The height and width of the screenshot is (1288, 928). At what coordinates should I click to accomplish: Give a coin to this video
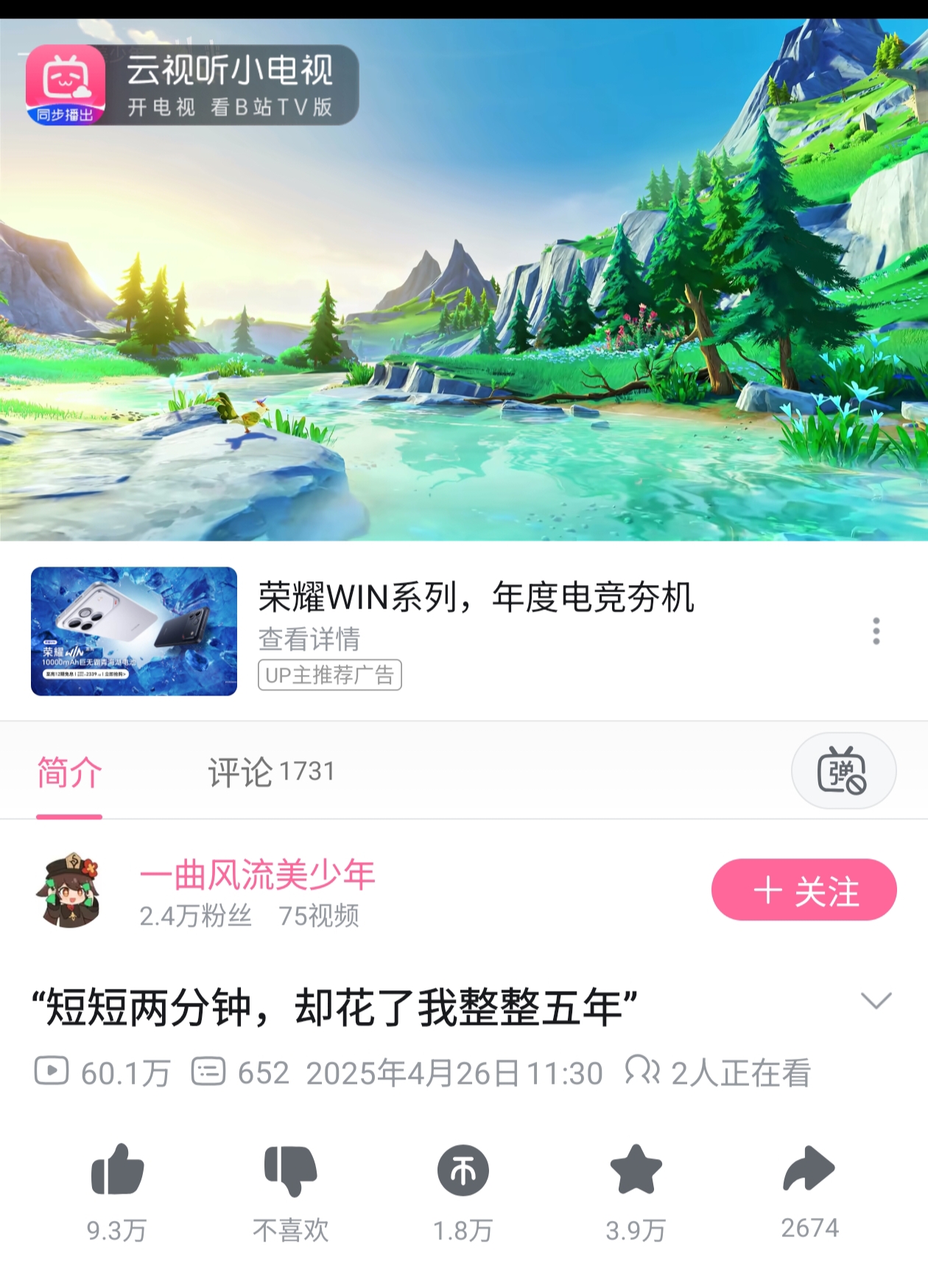pyautogui.click(x=463, y=1170)
